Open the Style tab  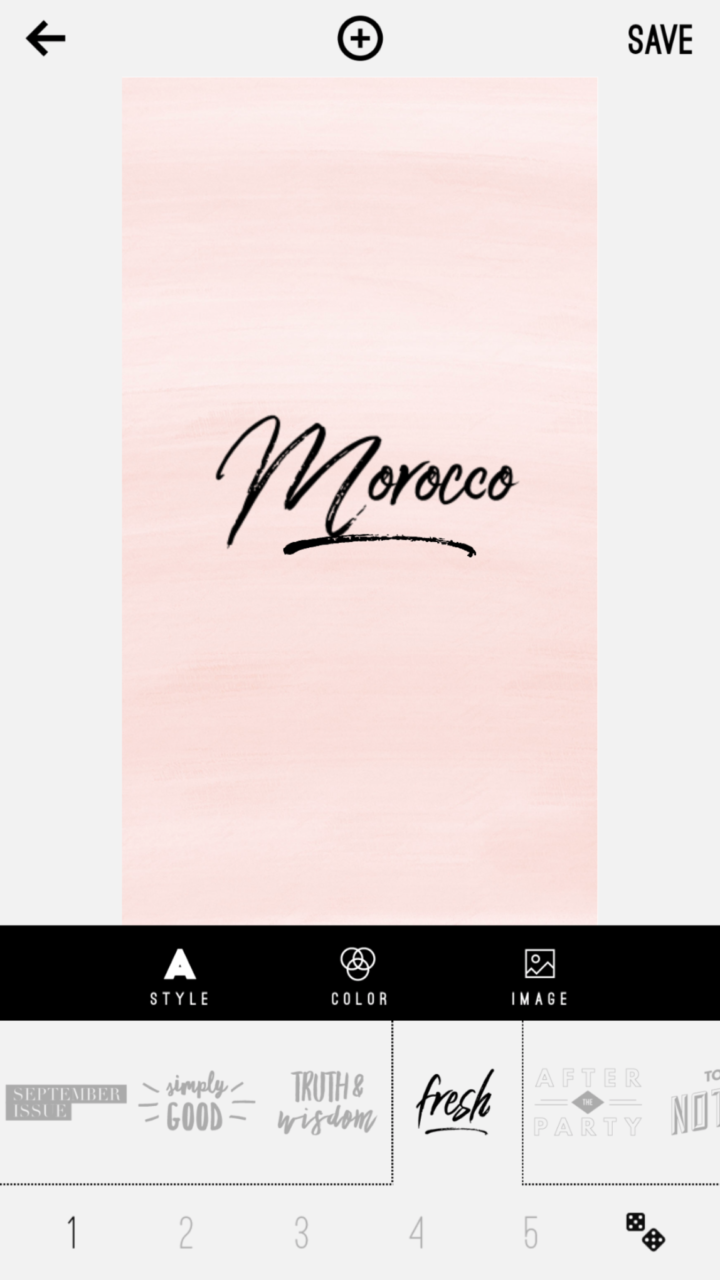(x=180, y=975)
